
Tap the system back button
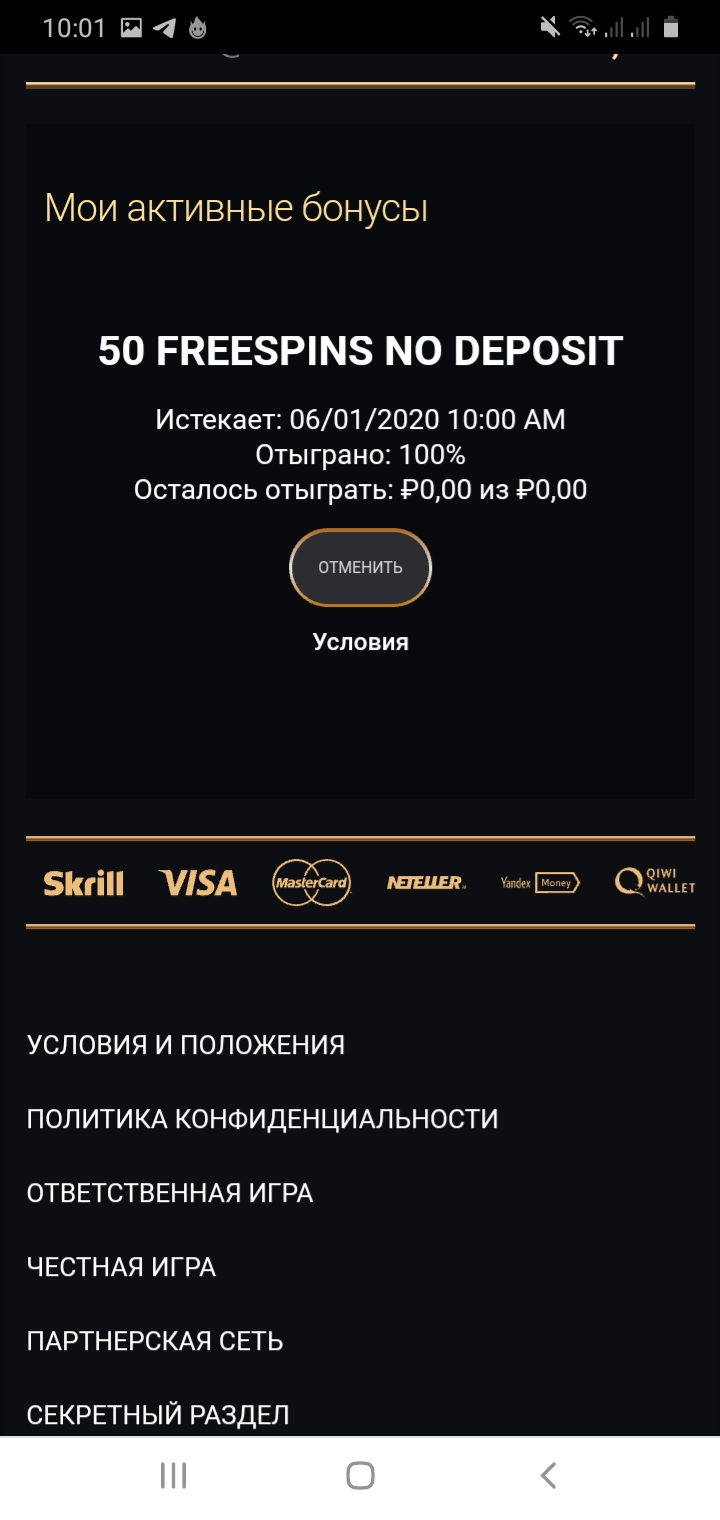(547, 1476)
